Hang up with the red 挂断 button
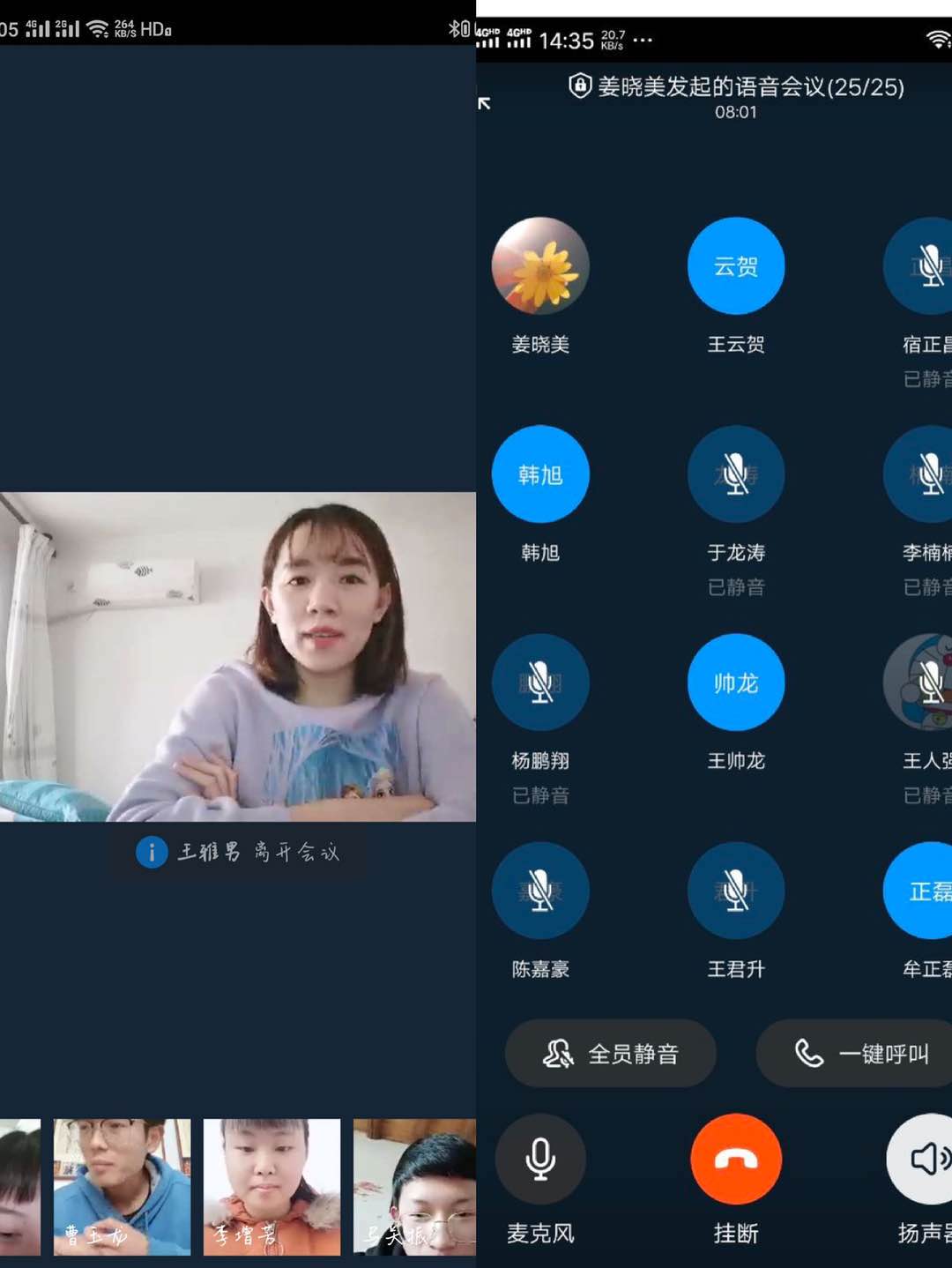The width and height of the screenshot is (952, 1268). point(736,1159)
